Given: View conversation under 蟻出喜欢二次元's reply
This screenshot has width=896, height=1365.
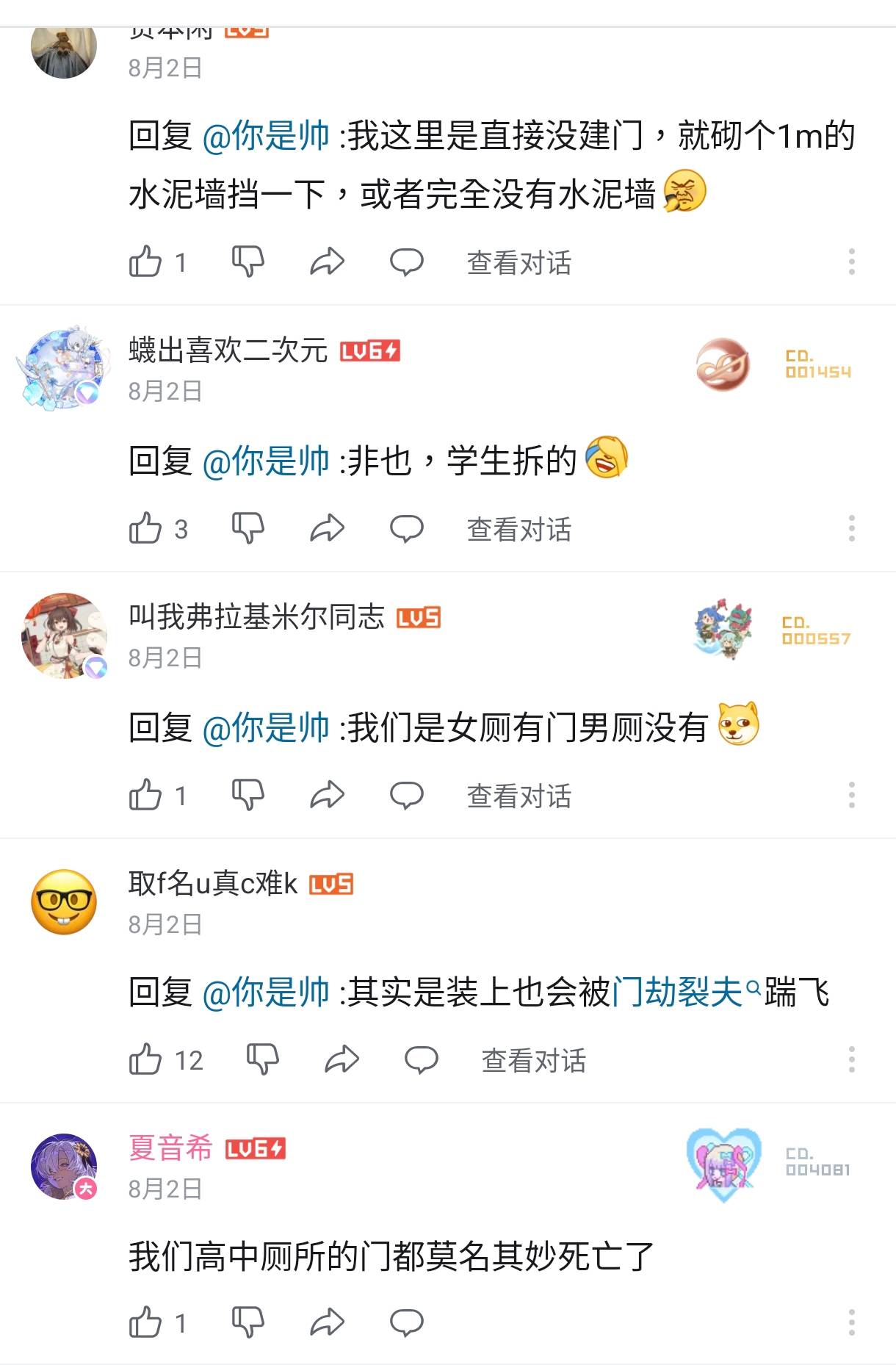Looking at the screenshot, I should tap(519, 530).
